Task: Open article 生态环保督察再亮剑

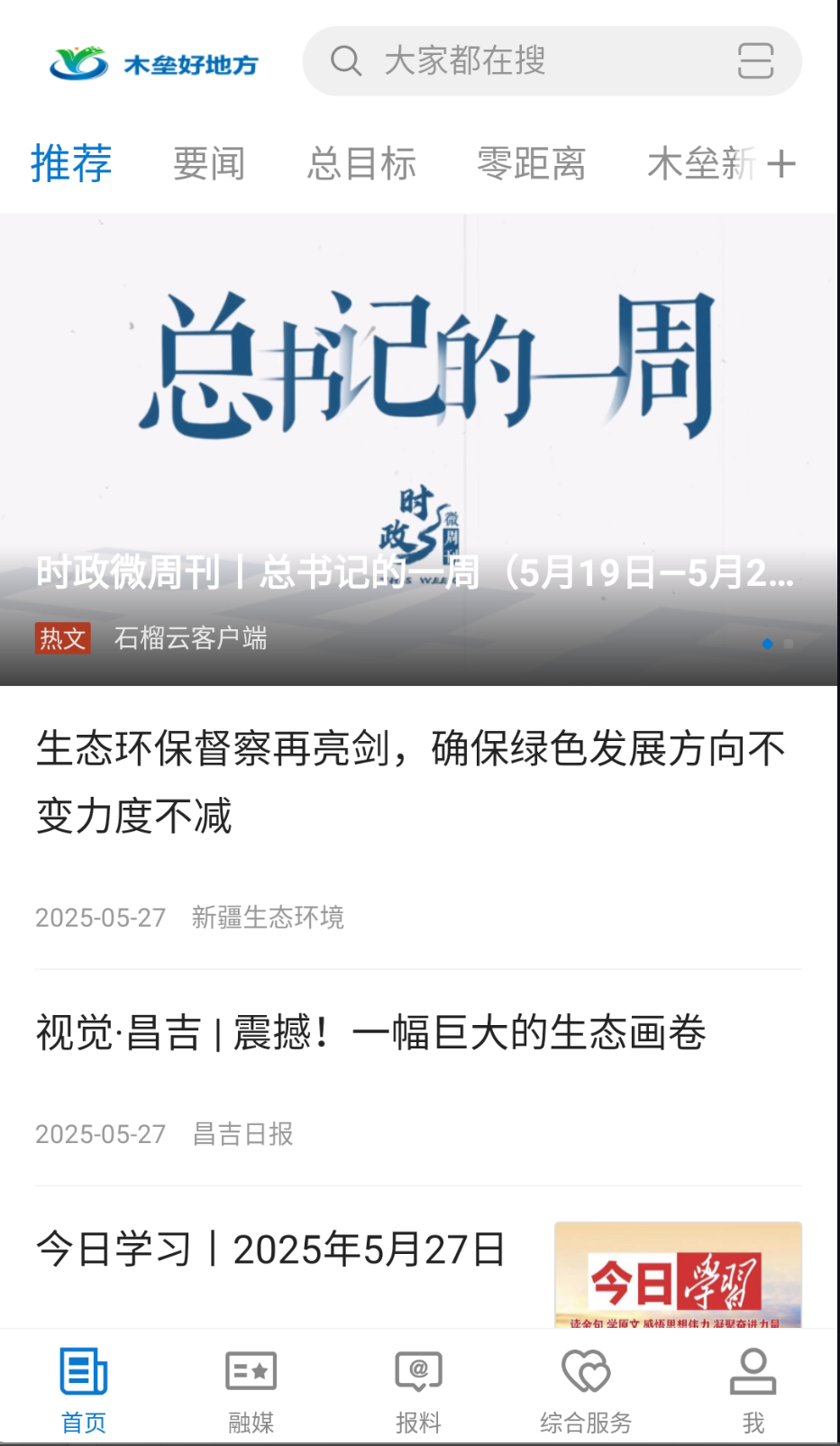Action: [410, 782]
